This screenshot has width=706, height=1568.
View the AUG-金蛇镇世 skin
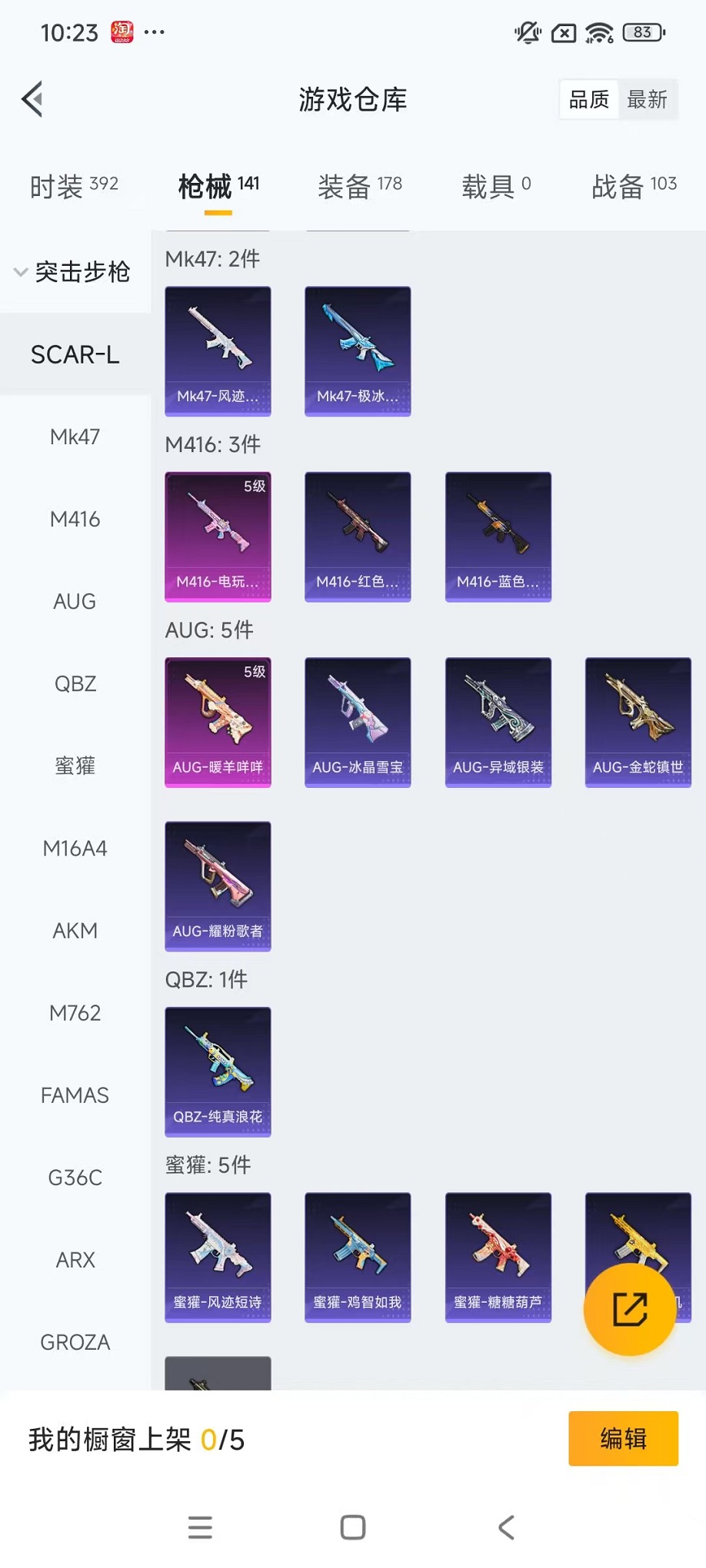(x=638, y=722)
